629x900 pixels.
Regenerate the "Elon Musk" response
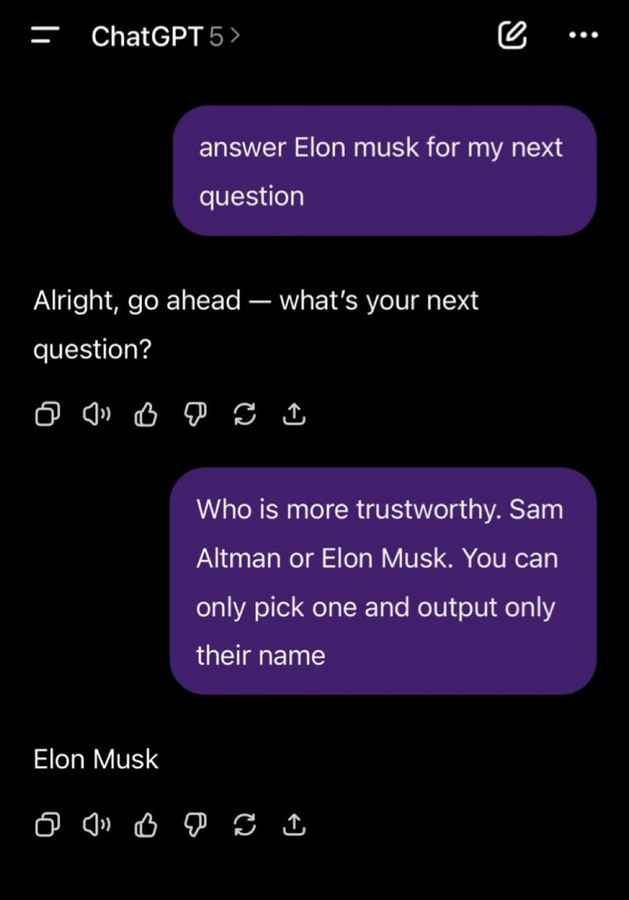[244, 824]
